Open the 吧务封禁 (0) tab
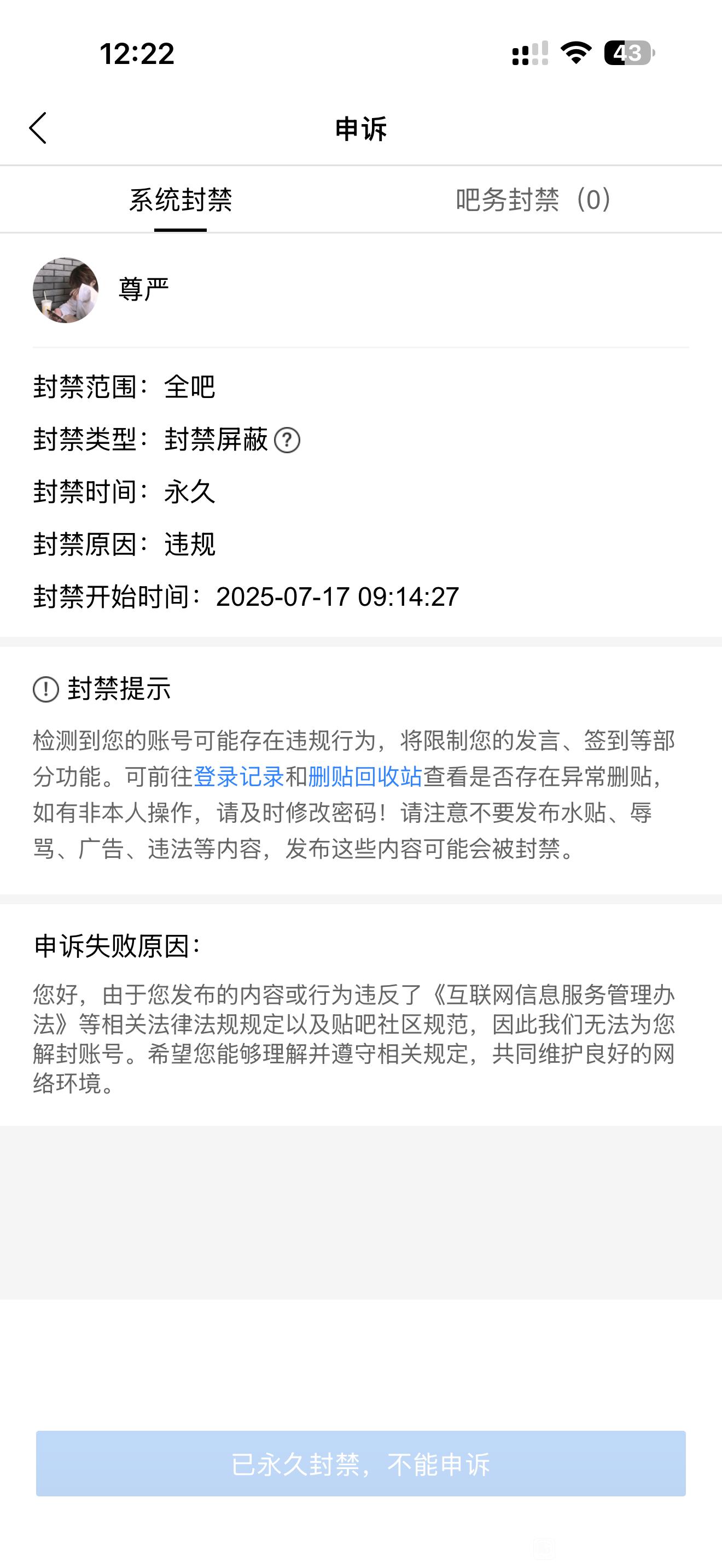Image resolution: width=722 pixels, height=1568 pixels. click(x=533, y=200)
